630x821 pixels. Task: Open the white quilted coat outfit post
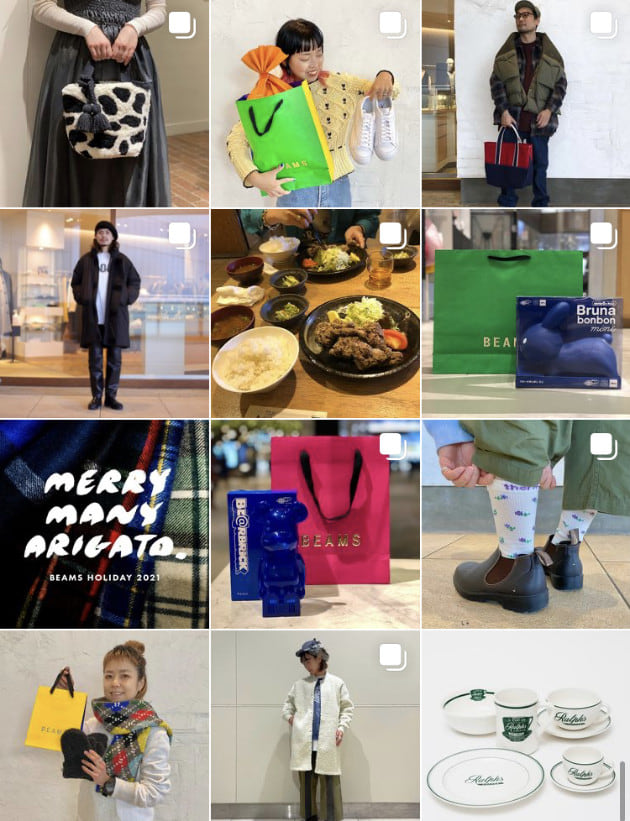coord(315,725)
